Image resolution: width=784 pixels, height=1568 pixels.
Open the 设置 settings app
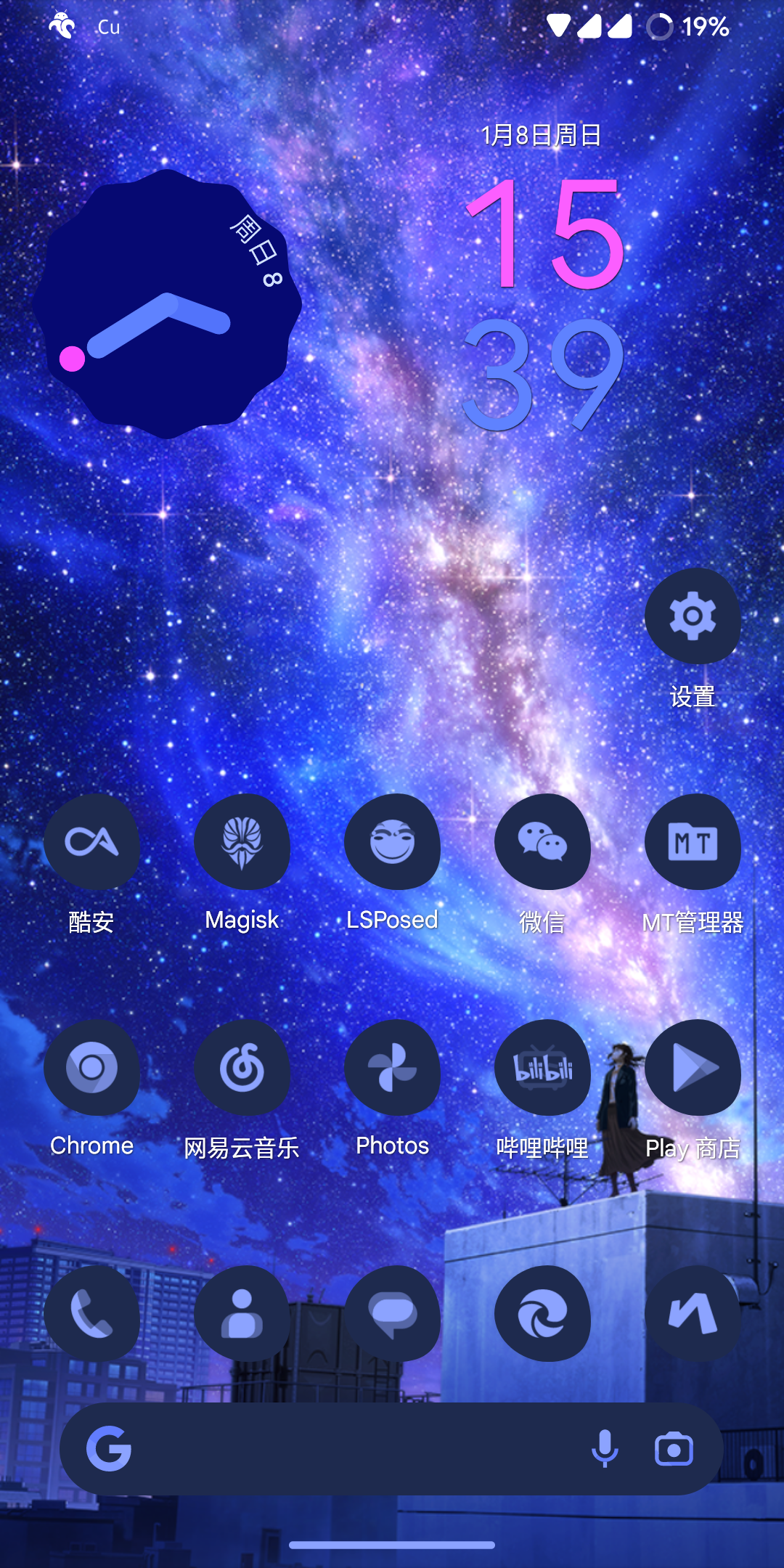point(693,617)
